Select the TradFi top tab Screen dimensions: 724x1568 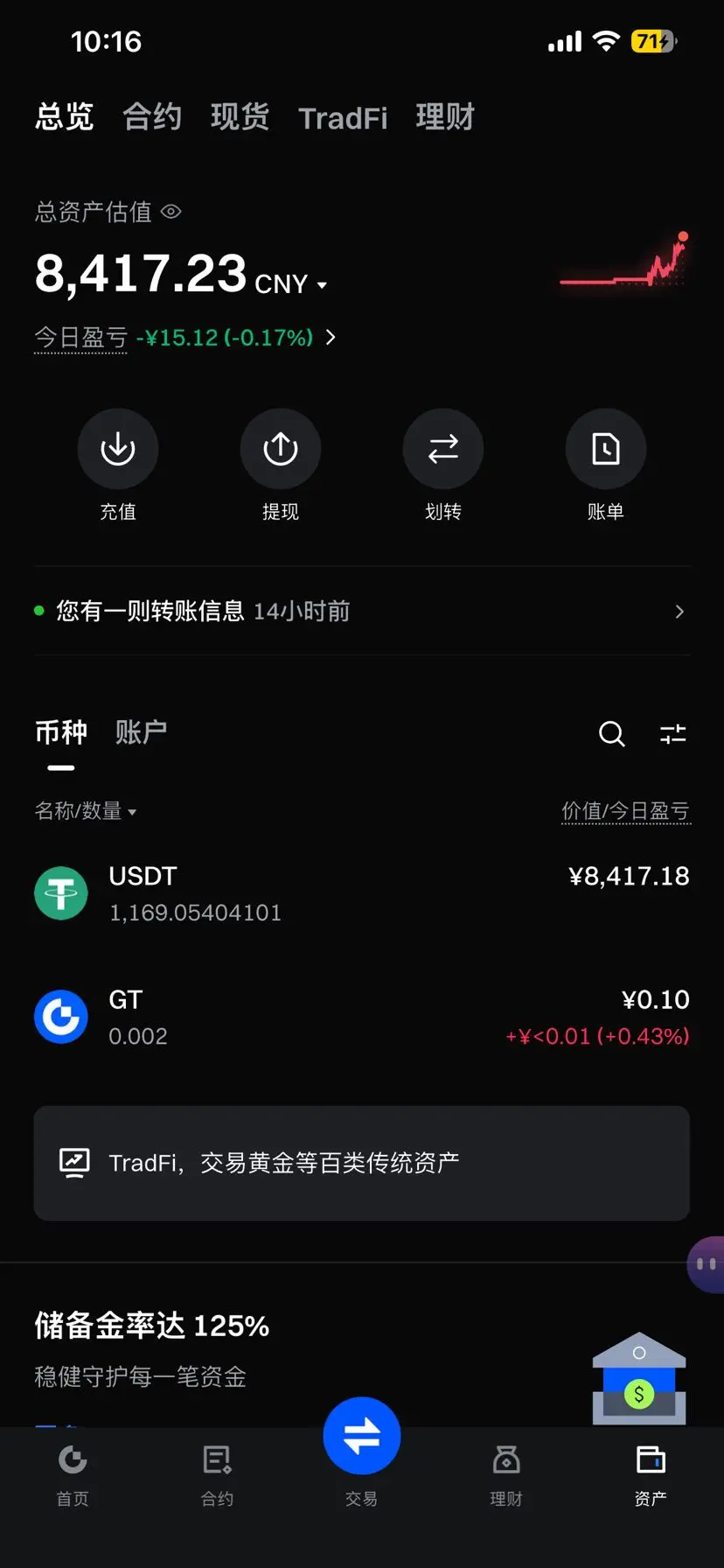click(x=343, y=118)
